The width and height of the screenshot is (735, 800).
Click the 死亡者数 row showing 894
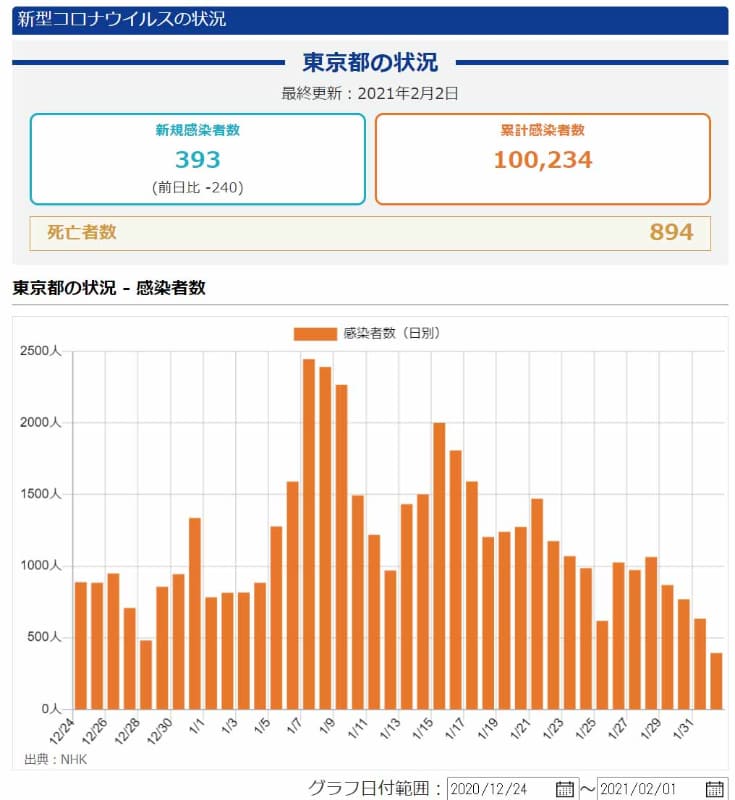click(x=368, y=229)
